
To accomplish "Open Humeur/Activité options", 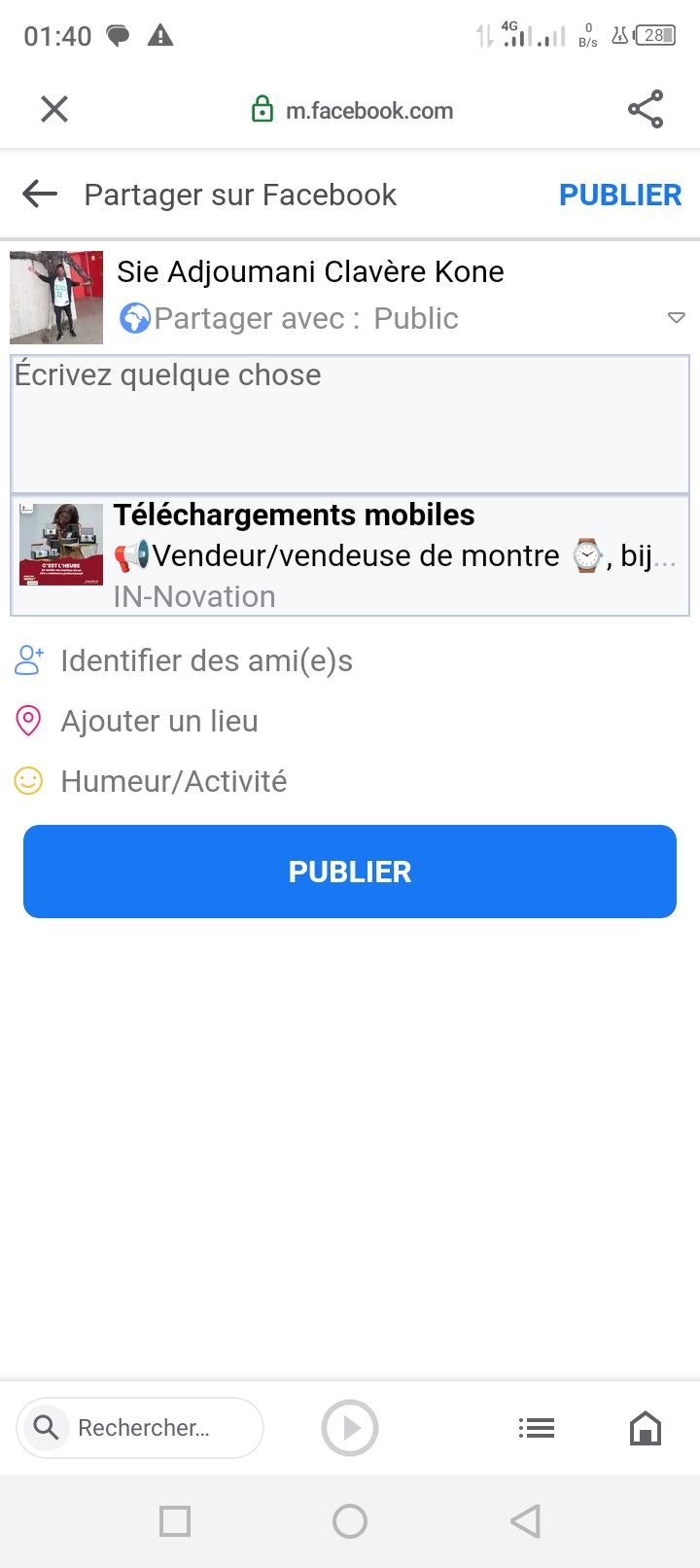I will [x=173, y=781].
